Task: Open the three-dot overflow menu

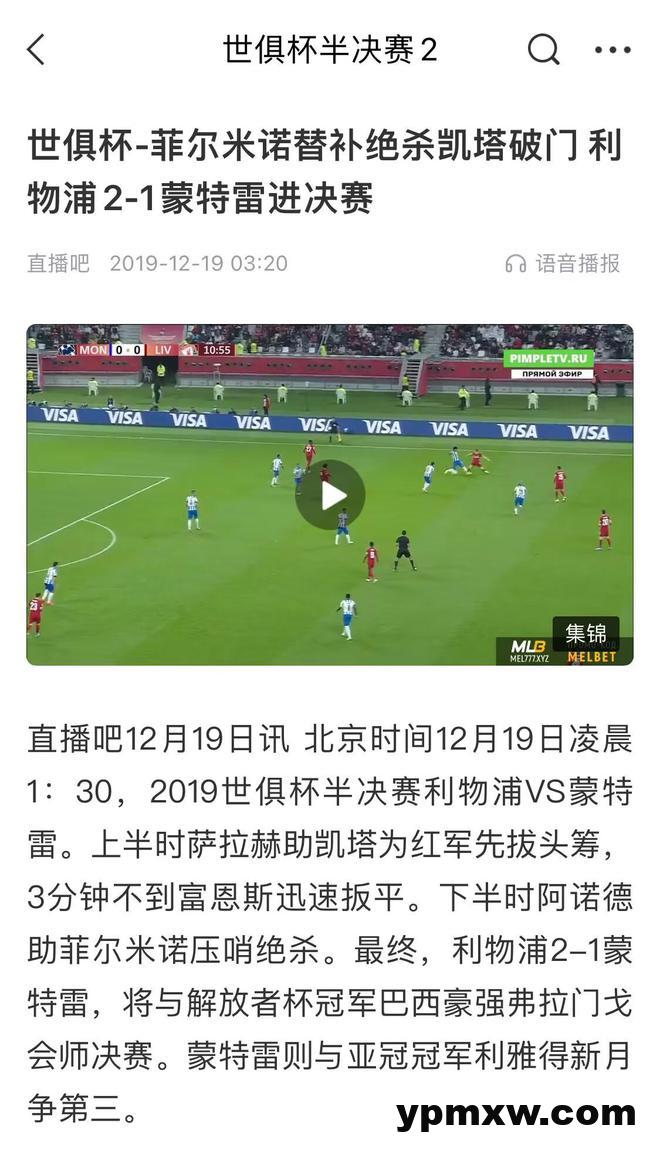Action: [x=612, y=49]
